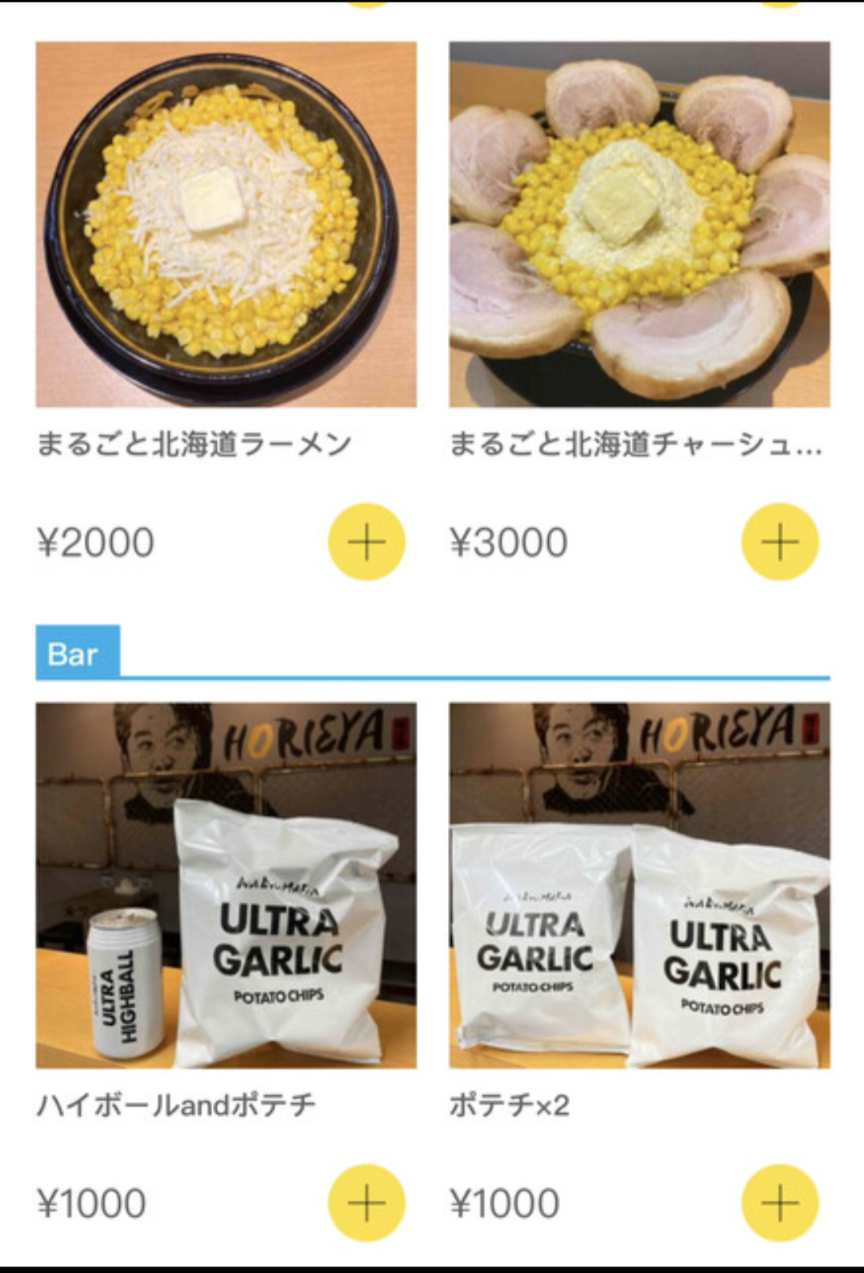Add the ¥3000 チャーシュー ramen to the order

click(779, 542)
